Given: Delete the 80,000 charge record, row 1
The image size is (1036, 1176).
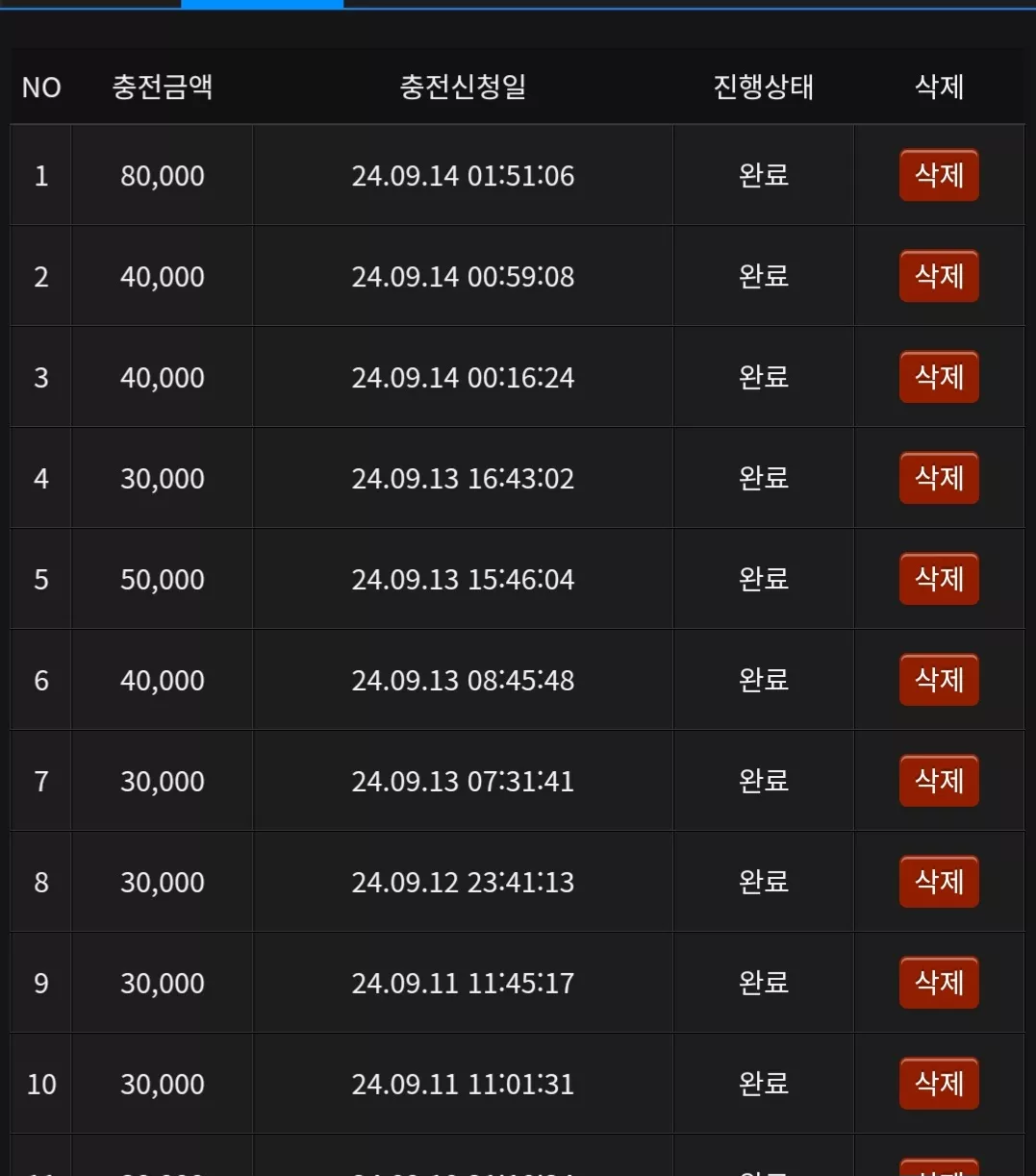Looking at the screenshot, I should pos(939,175).
